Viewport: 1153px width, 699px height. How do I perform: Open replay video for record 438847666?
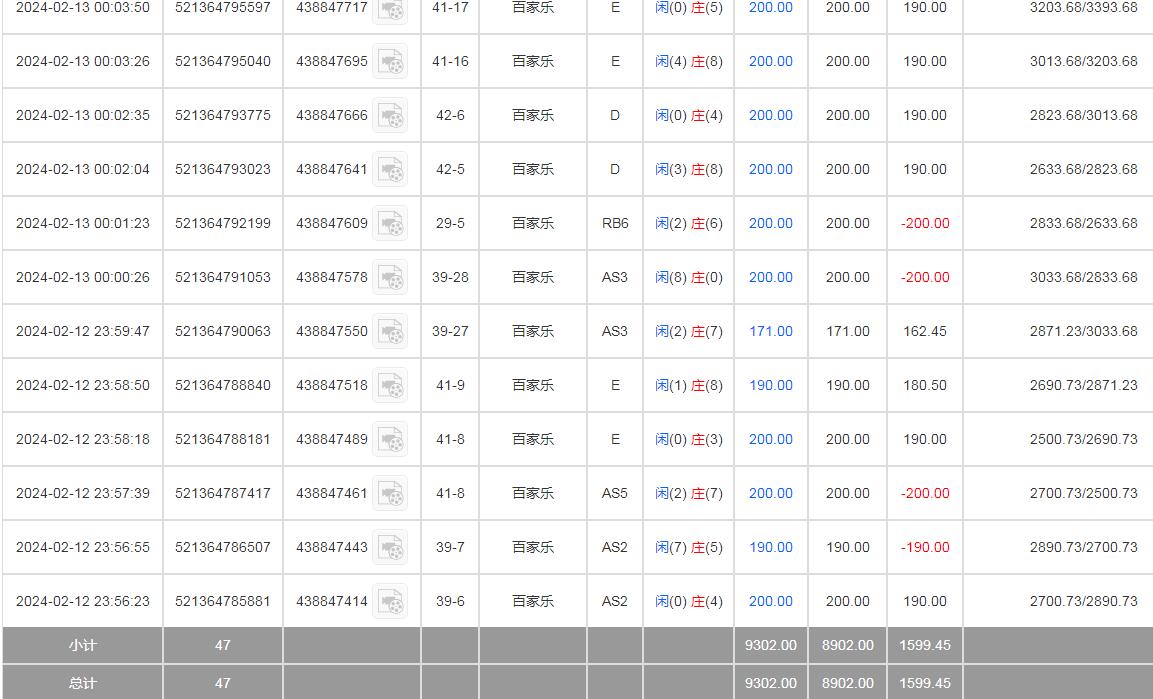click(x=390, y=116)
